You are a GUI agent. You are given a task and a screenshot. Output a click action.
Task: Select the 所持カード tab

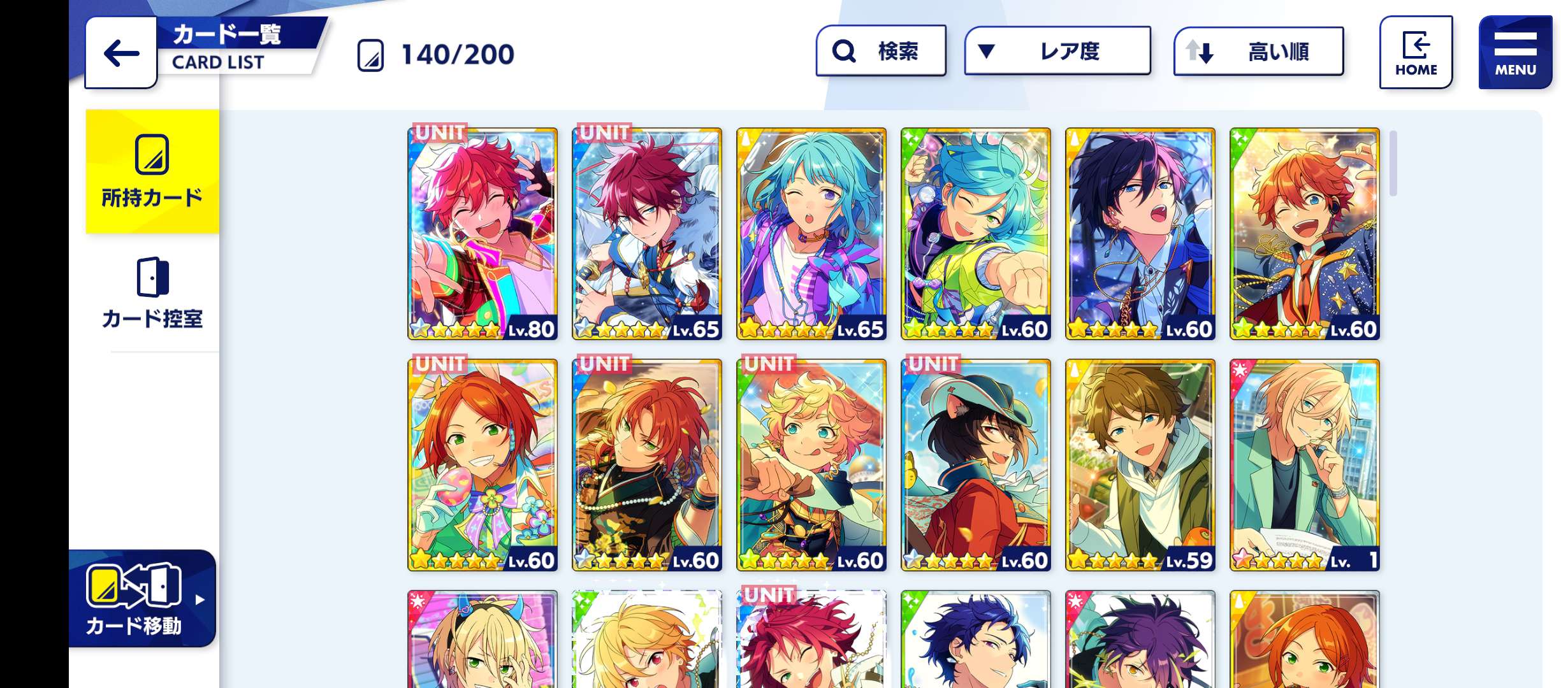(x=152, y=172)
